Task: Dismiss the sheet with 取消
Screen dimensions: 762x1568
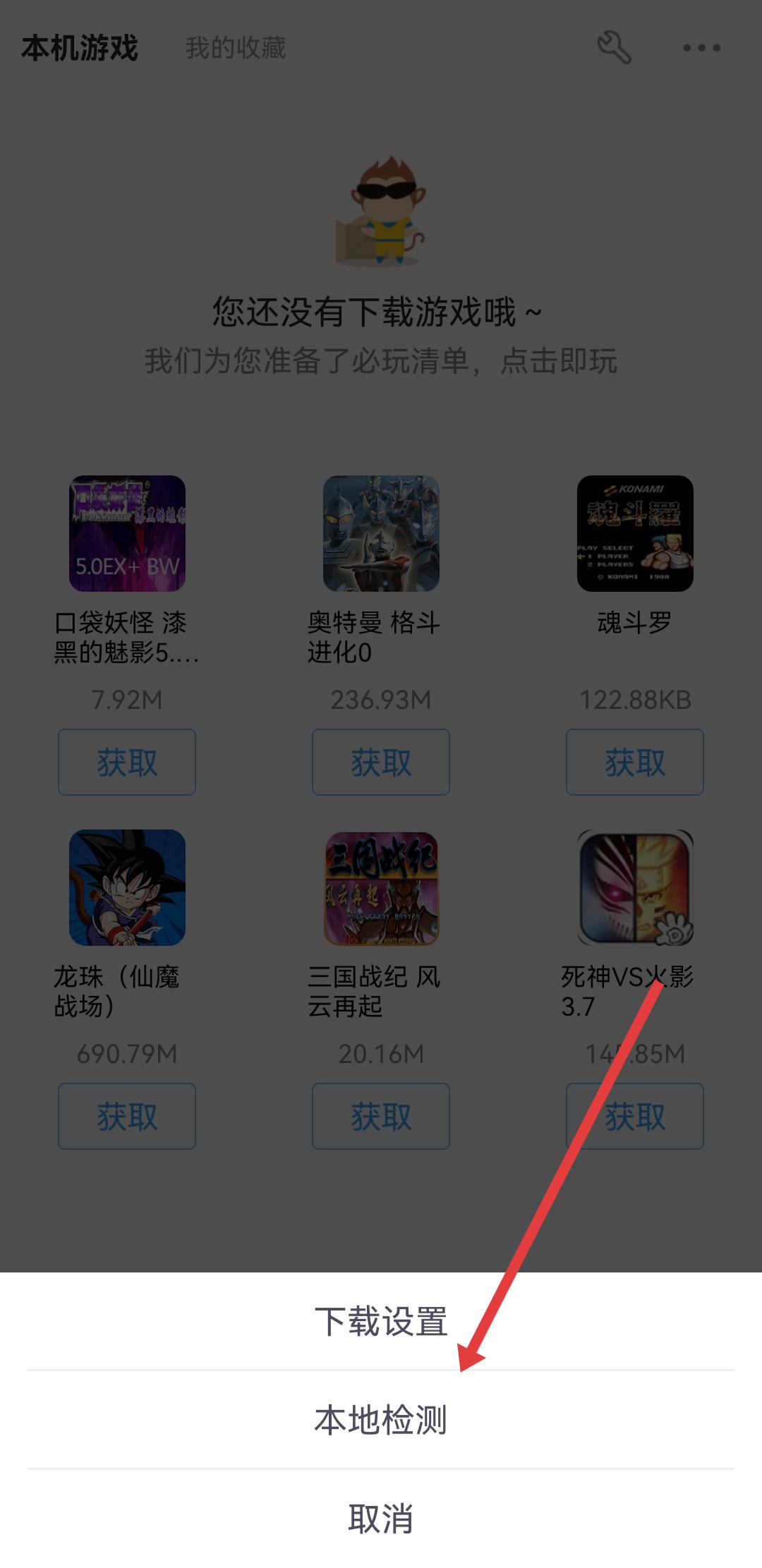Action: point(381,1519)
